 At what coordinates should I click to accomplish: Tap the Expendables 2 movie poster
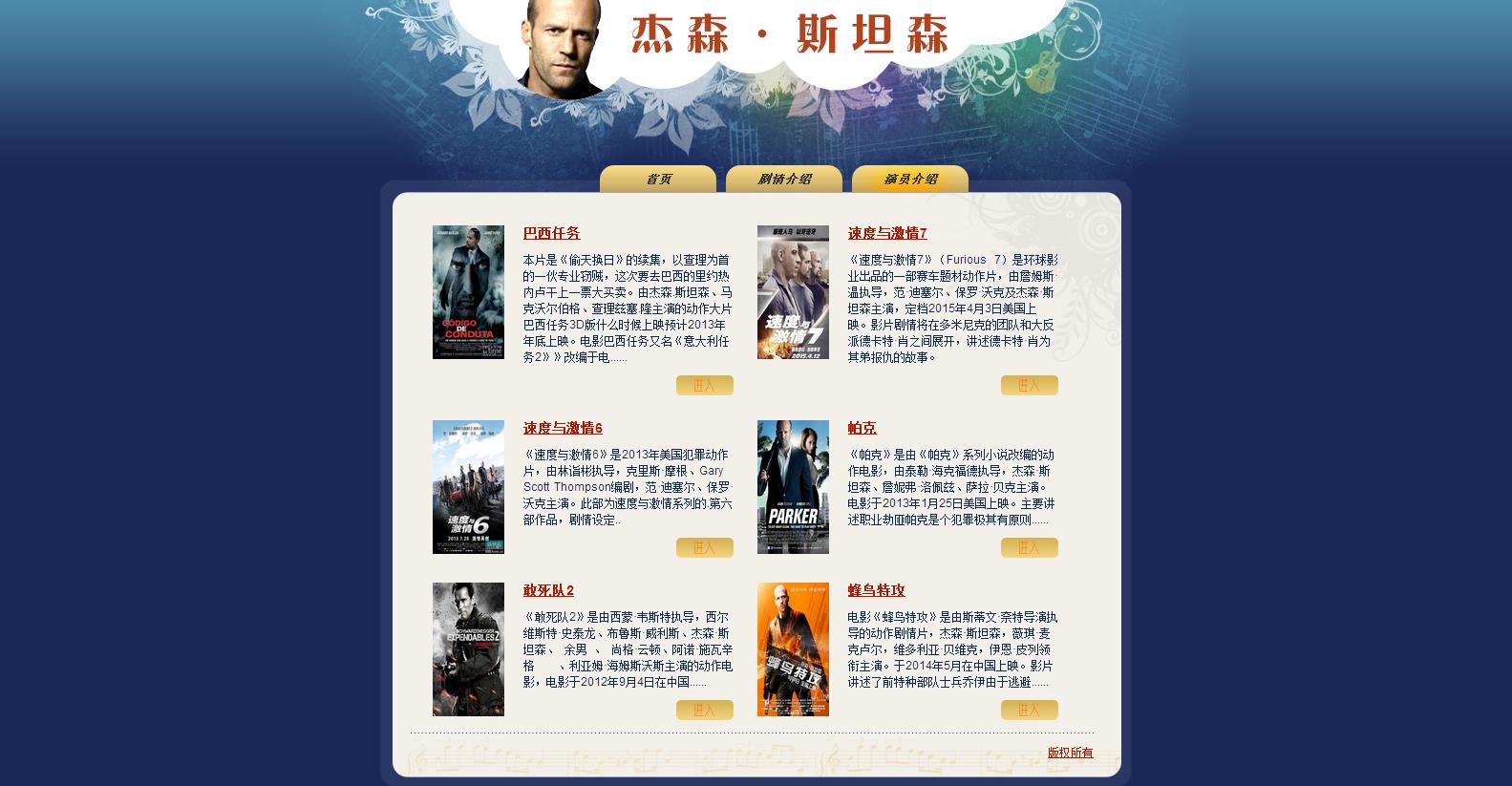[468, 649]
